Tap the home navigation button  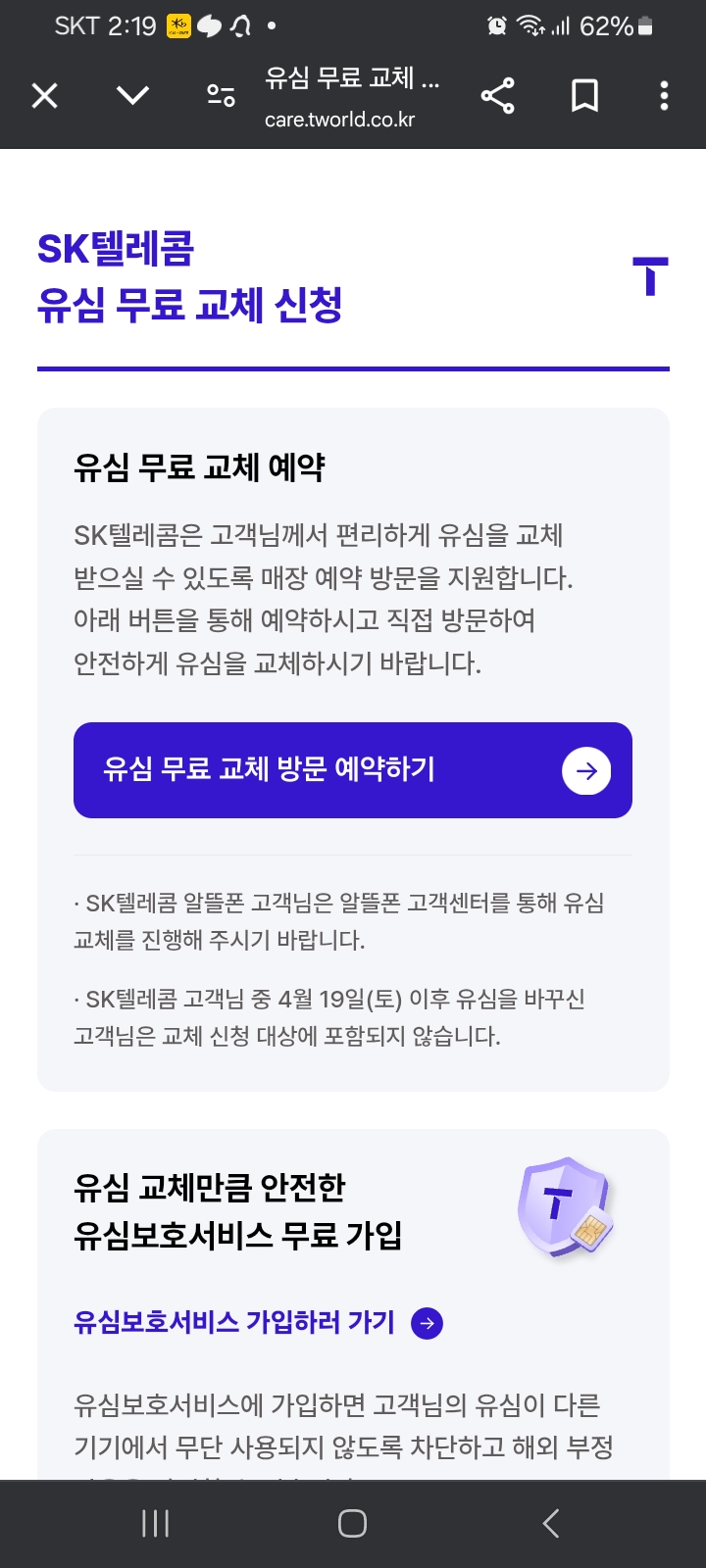(352, 1523)
